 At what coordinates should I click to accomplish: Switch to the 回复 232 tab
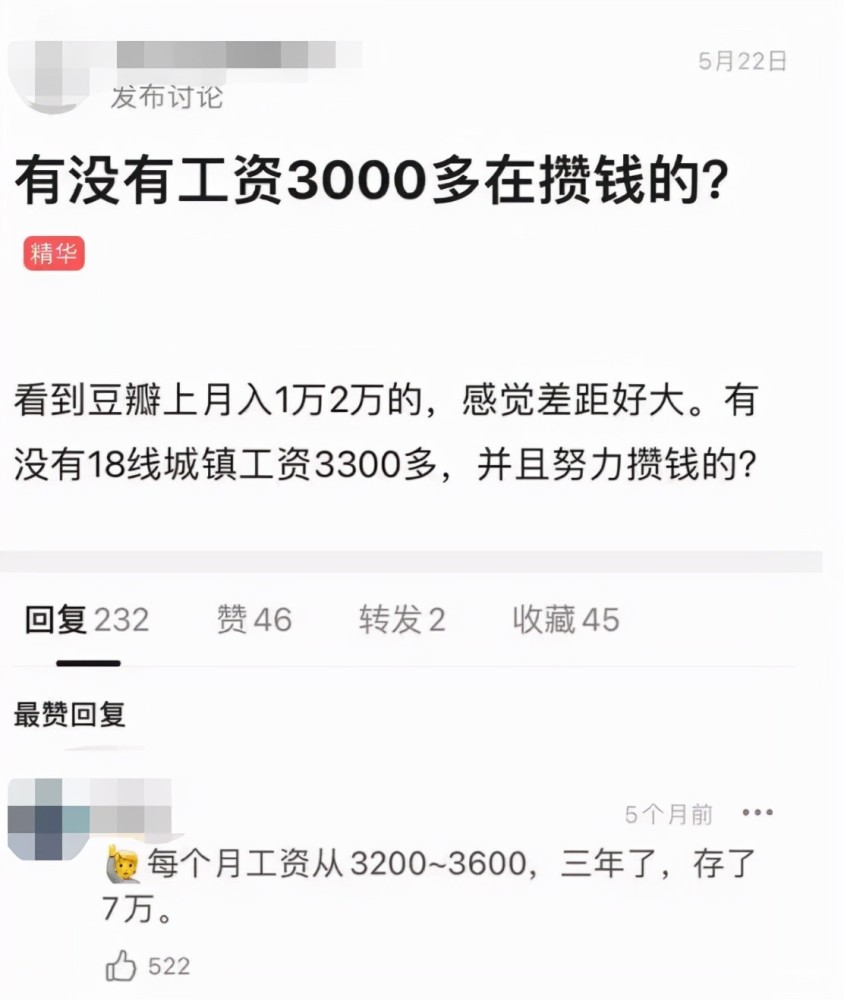(x=86, y=620)
